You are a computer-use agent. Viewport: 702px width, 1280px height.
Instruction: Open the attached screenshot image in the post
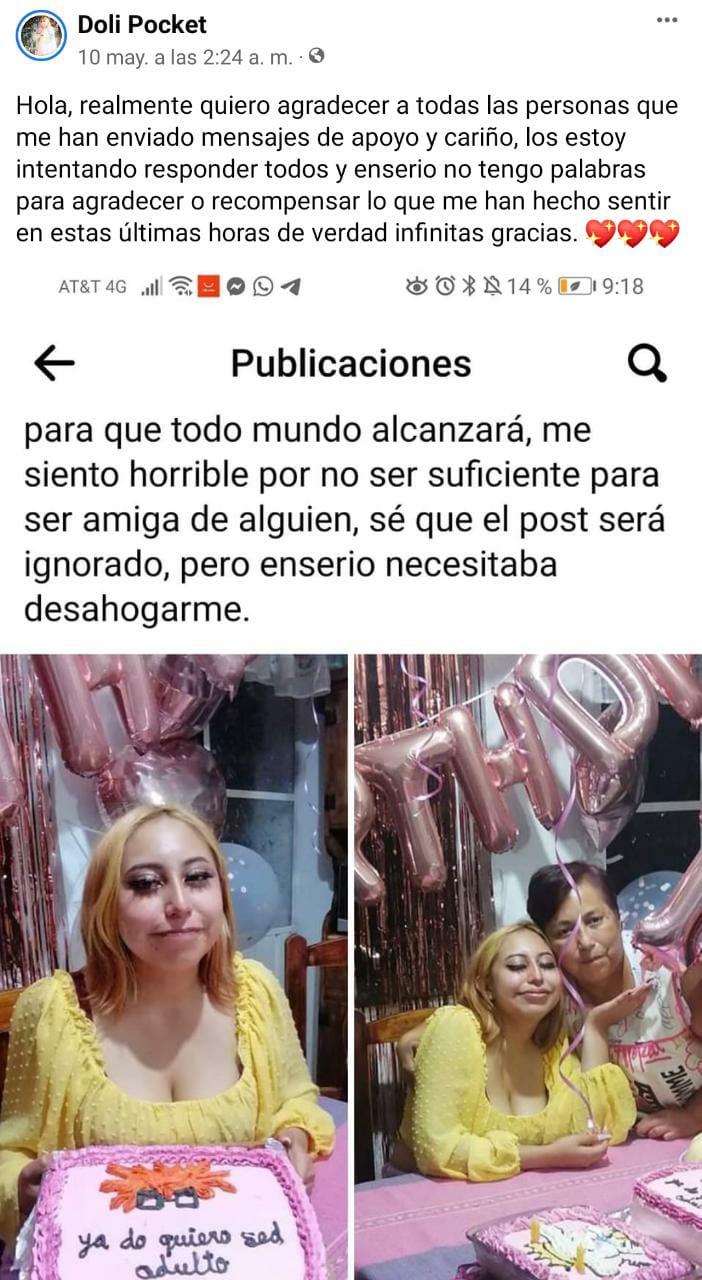tap(350, 780)
